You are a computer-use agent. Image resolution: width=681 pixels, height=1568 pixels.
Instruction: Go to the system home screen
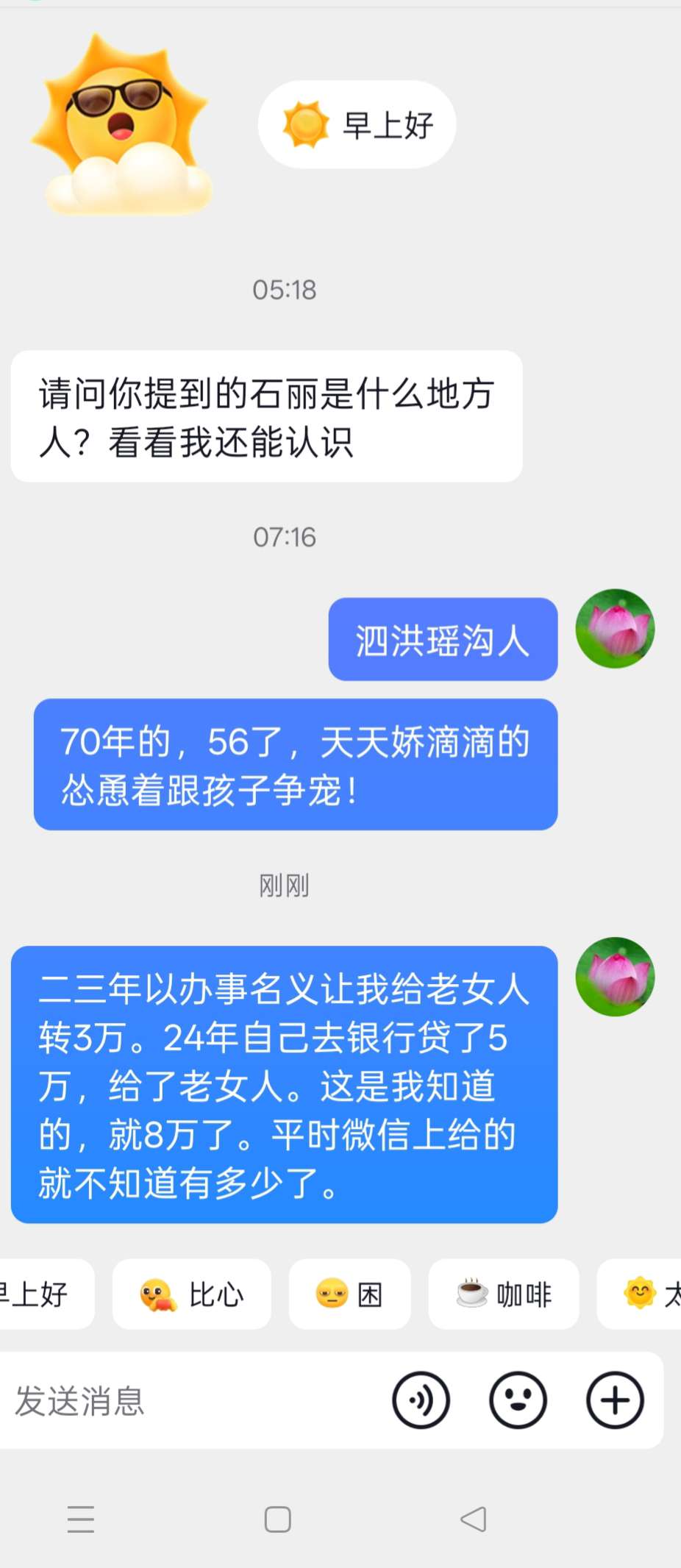coord(277,1519)
